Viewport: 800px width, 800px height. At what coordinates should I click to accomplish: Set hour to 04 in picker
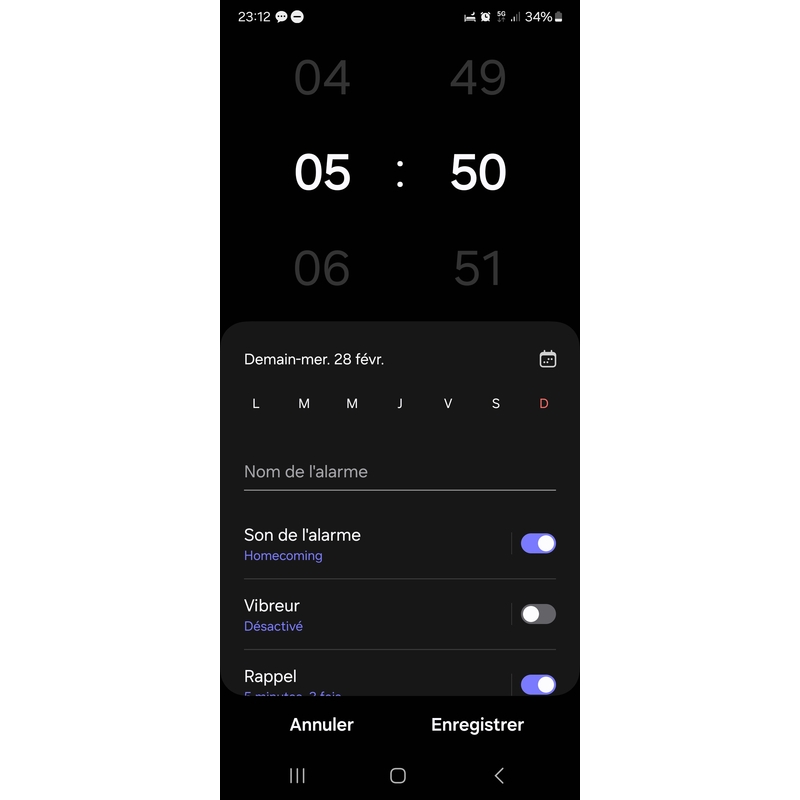click(322, 79)
